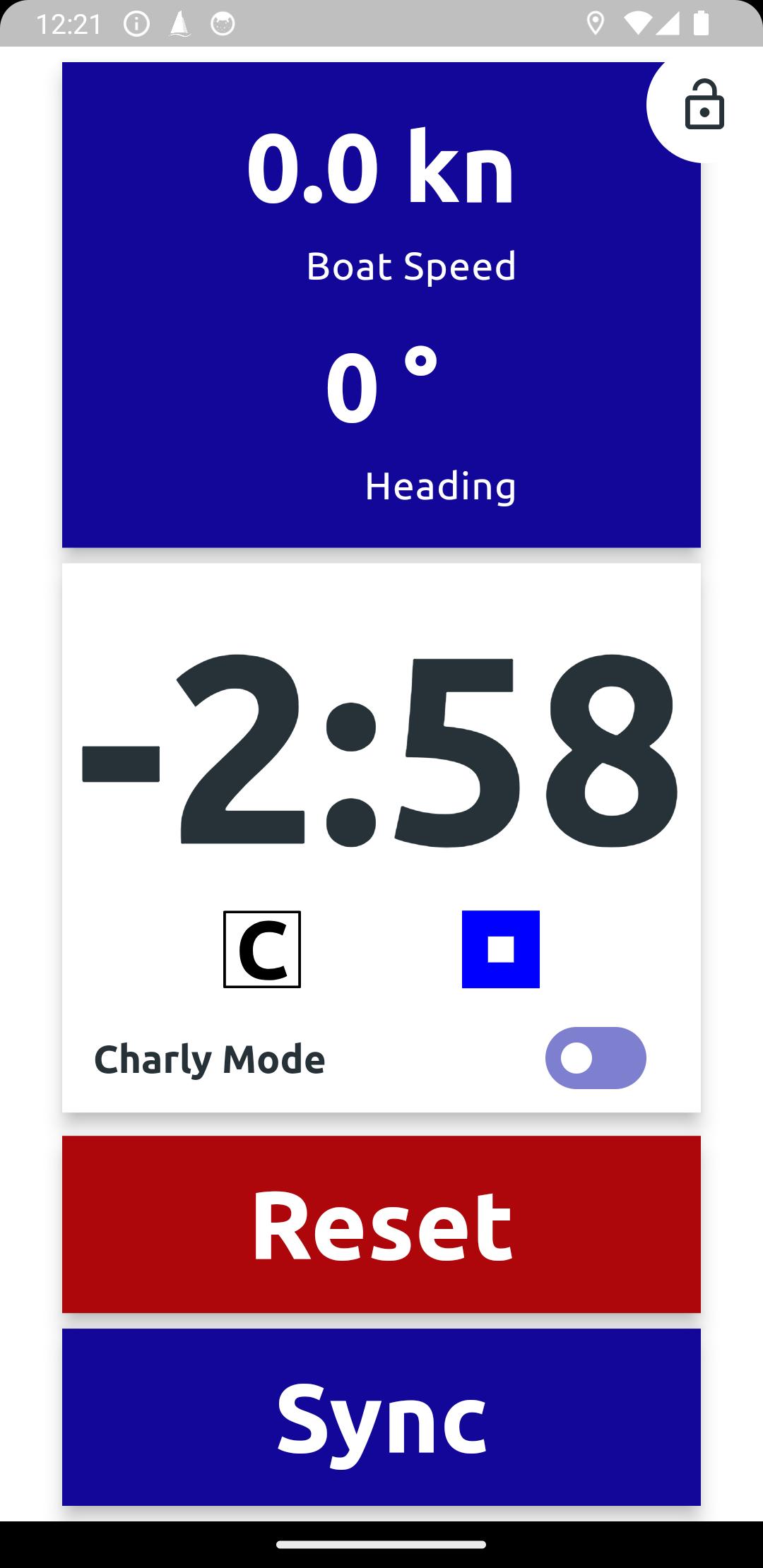The image size is (763, 1568).
Task: Toggle the Charly Mode switch
Action: click(596, 1058)
